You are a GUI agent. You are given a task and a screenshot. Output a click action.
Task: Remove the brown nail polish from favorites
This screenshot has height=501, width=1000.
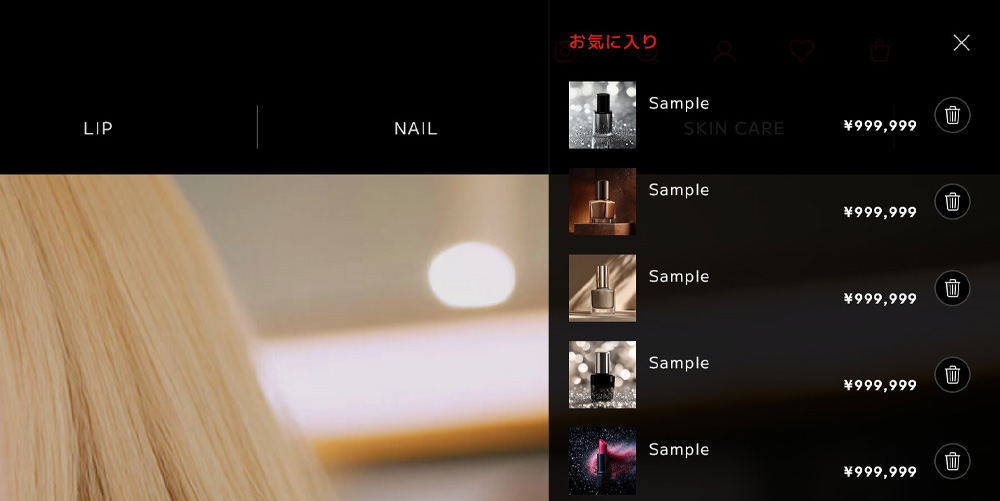pos(952,202)
